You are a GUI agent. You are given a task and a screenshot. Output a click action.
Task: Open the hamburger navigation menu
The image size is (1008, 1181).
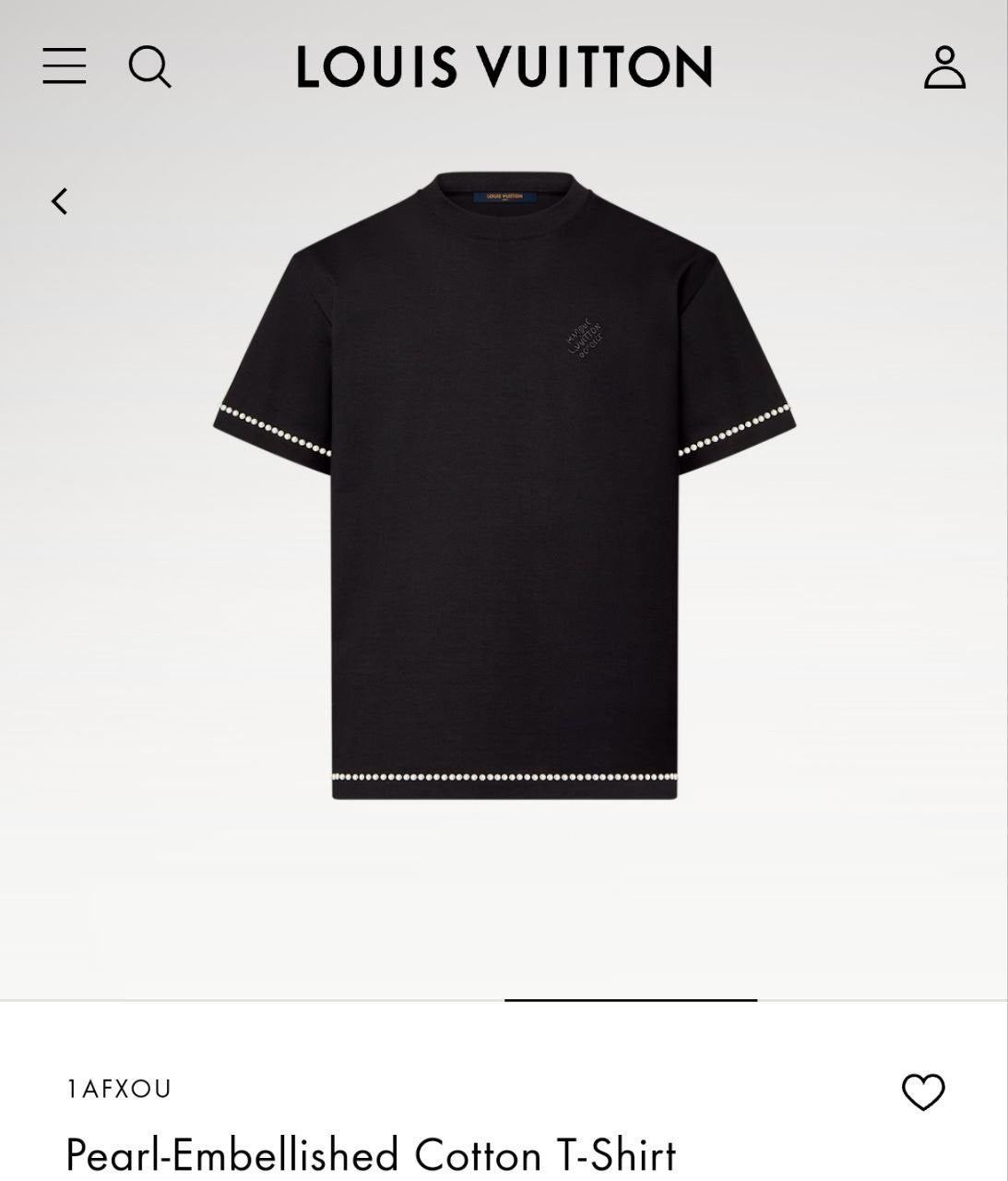coord(65,66)
